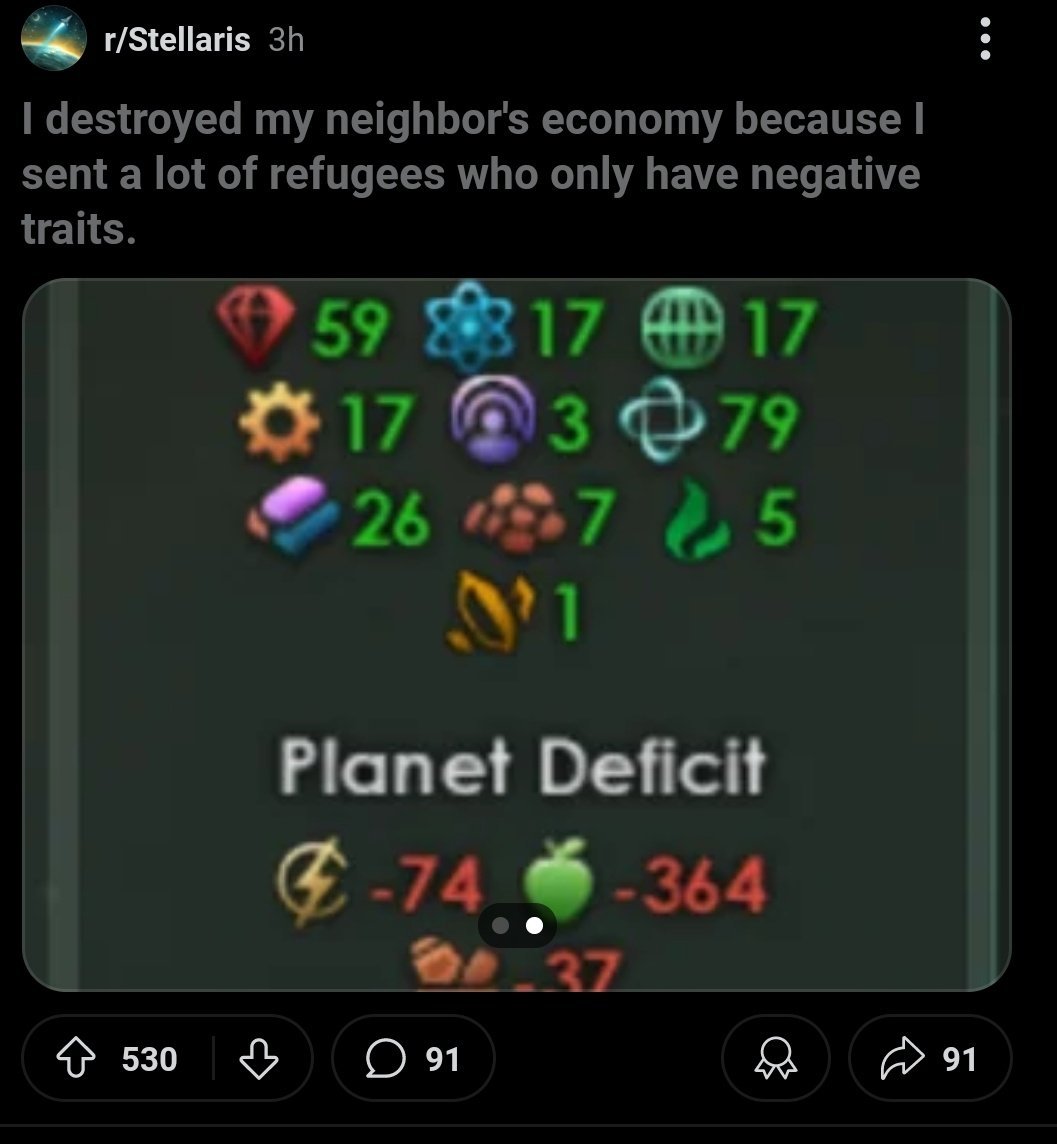Share this post
Screen dimensions: 1057x1144
coord(930,1058)
